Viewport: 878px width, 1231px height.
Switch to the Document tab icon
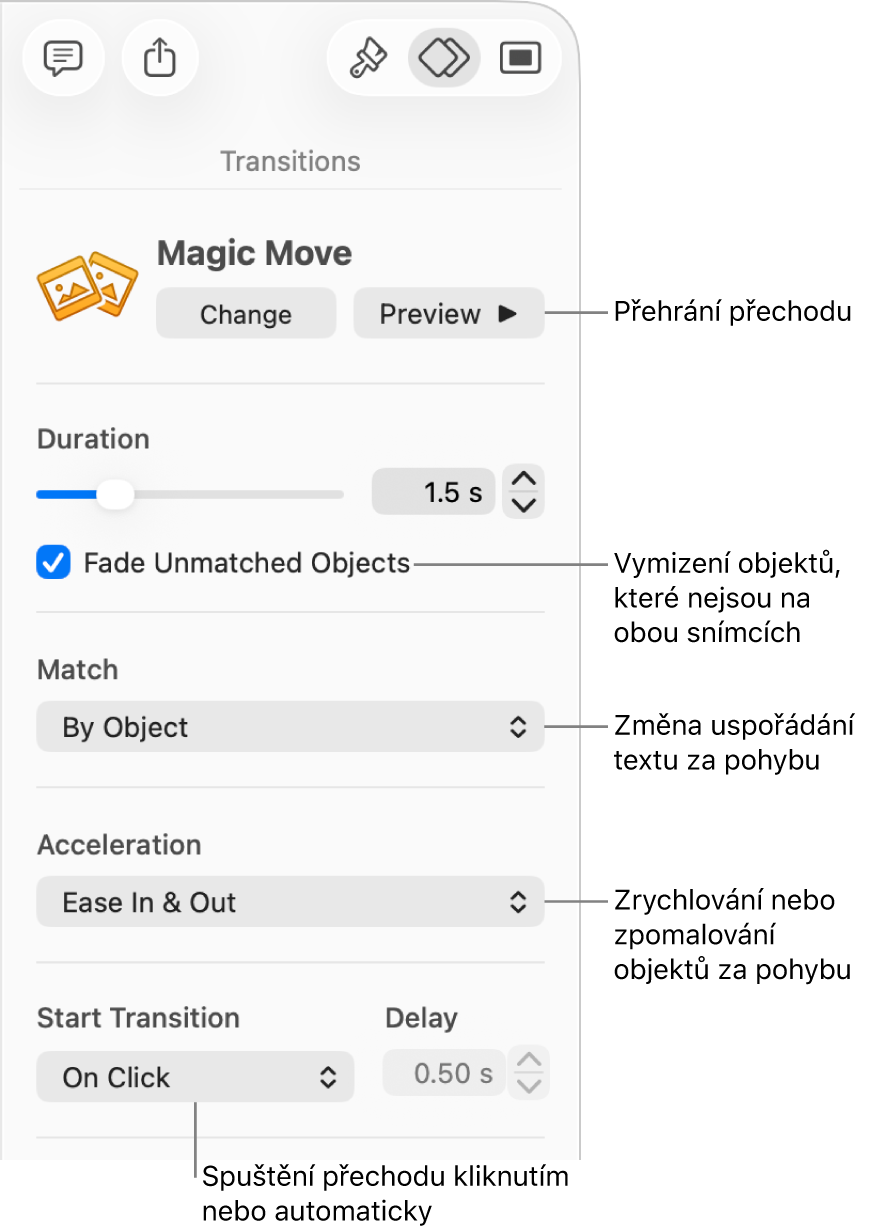pyautogui.click(x=519, y=59)
